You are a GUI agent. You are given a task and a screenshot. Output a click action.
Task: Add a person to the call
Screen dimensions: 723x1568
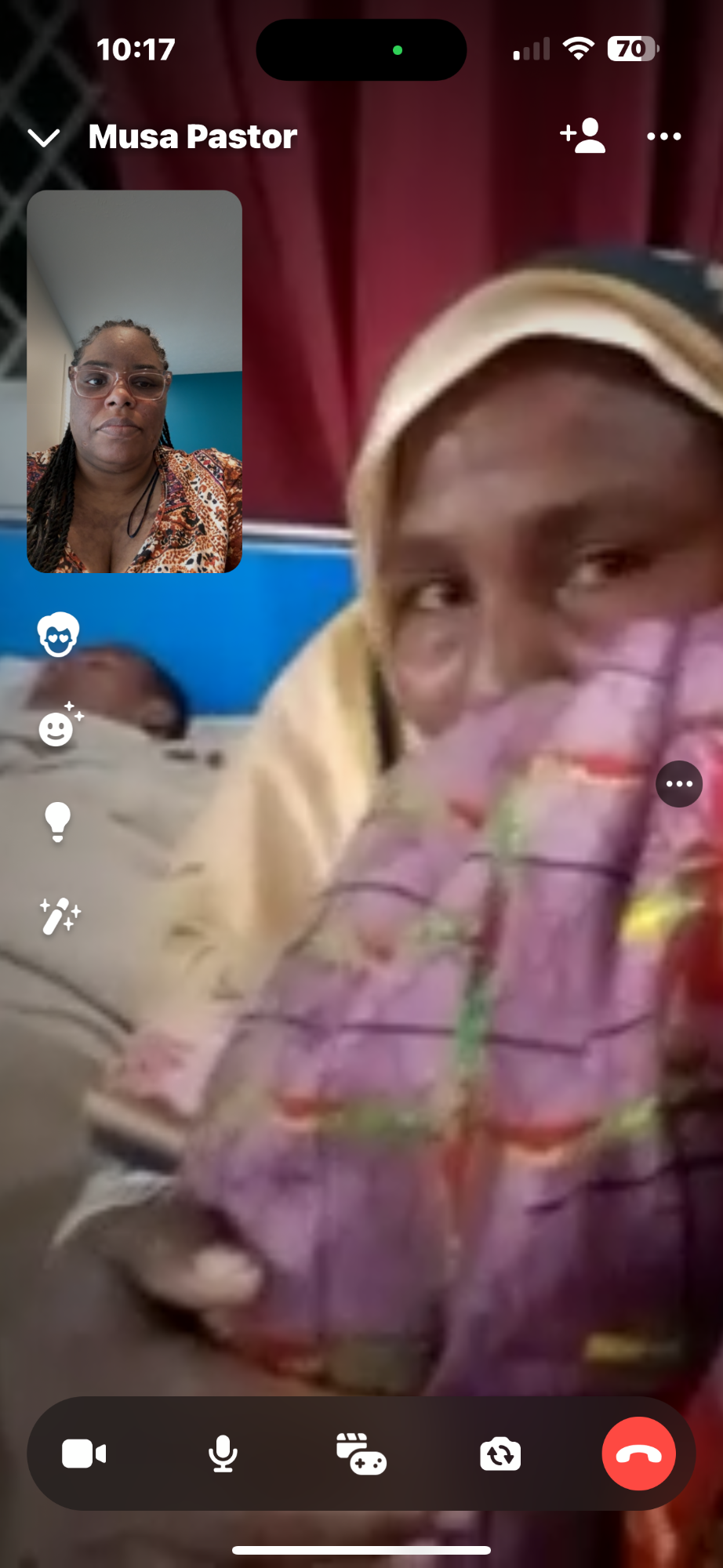point(583,136)
